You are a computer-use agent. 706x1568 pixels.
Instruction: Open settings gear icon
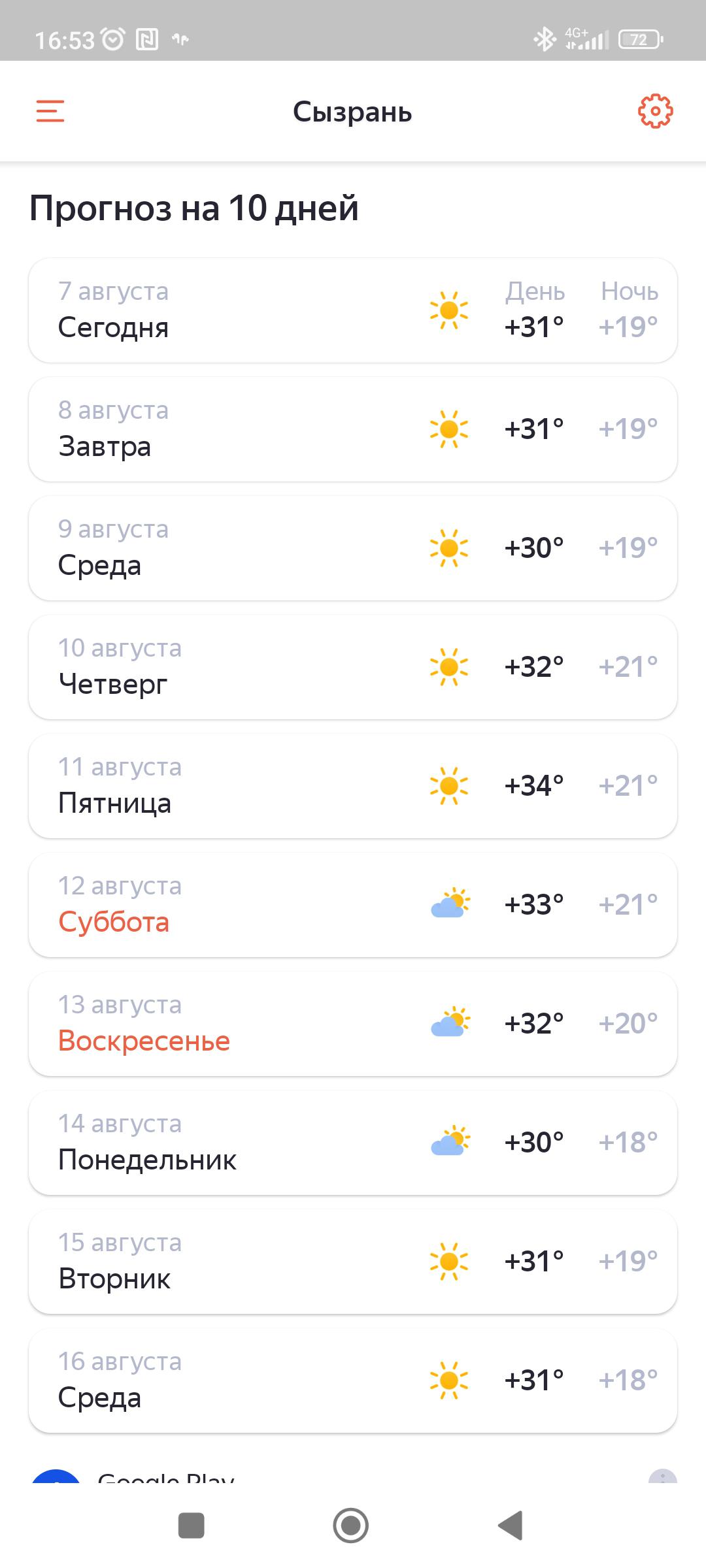coord(655,111)
